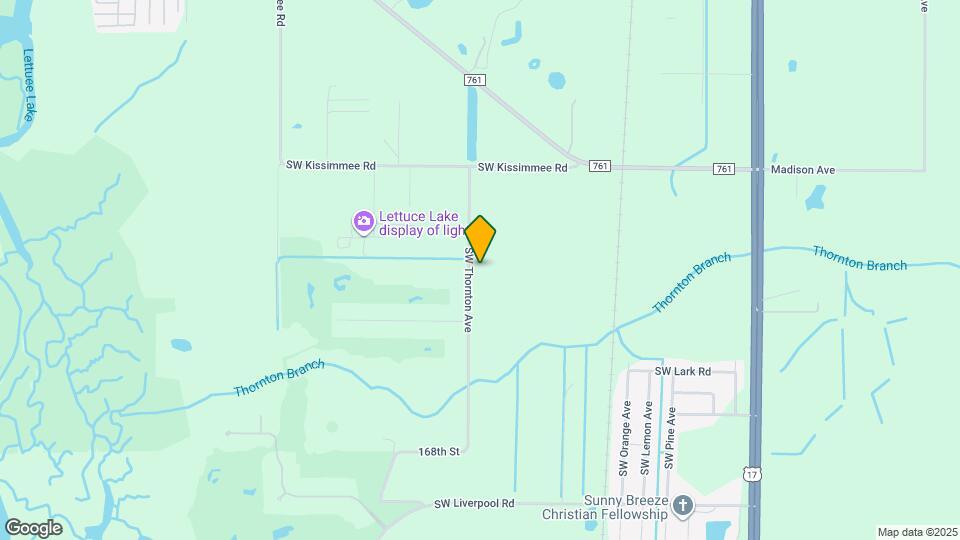This screenshot has height=540, width=960.
Task: Select Sunny Breeze Christian Fellowship church pin
Action: point(683,506)
